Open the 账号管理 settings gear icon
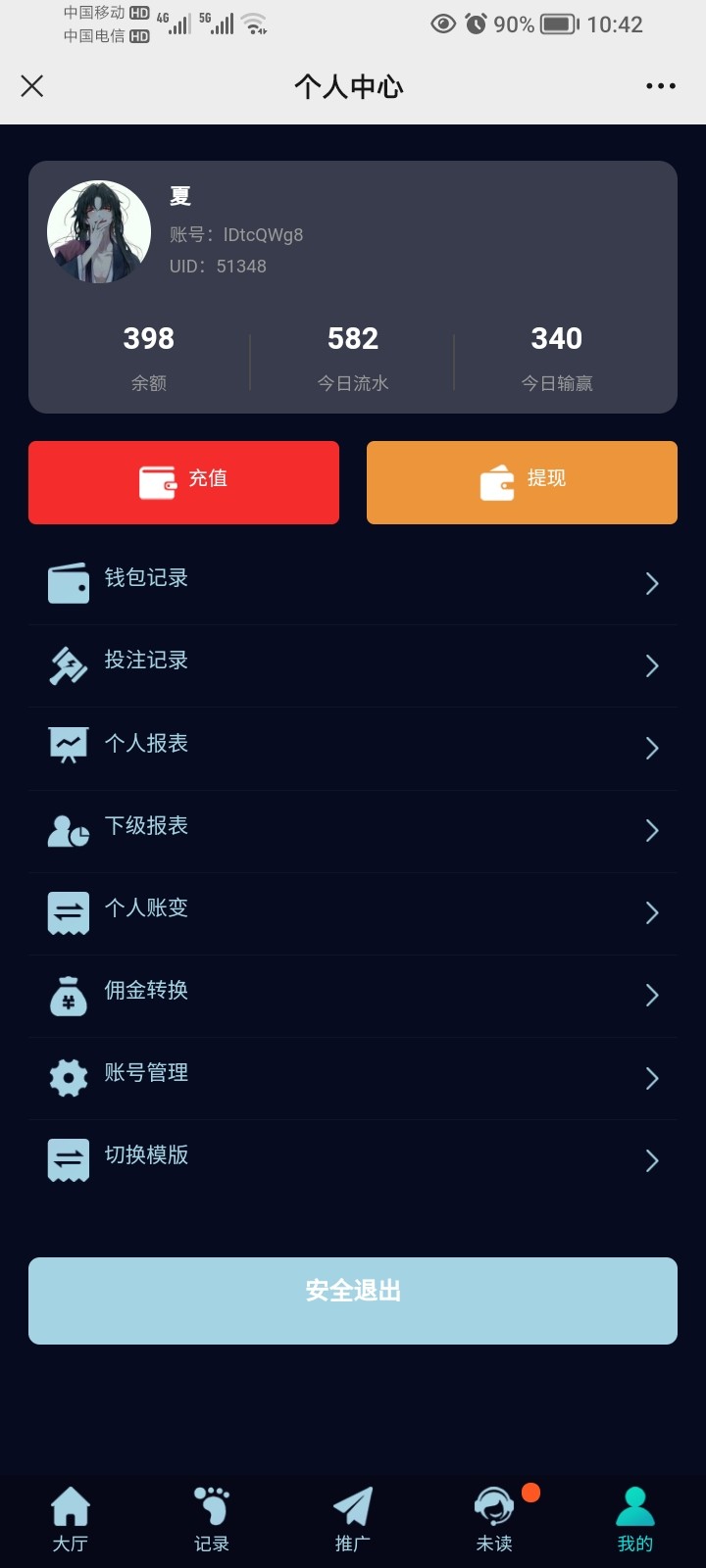This screenshot has height=1568, width=706. pos(67,1077)
